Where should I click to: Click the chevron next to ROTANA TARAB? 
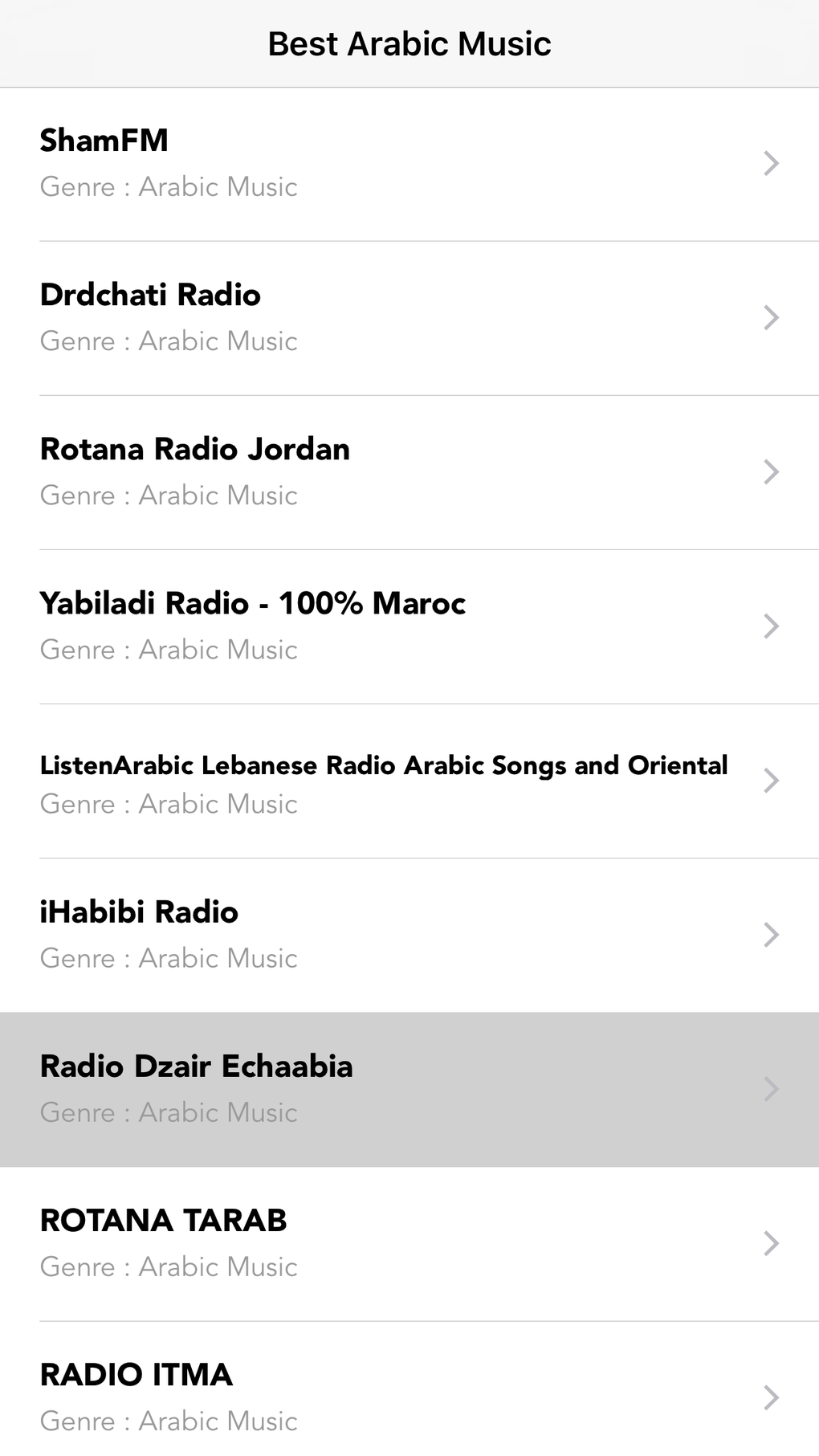pyautogui.click(x=772, y=1243)
